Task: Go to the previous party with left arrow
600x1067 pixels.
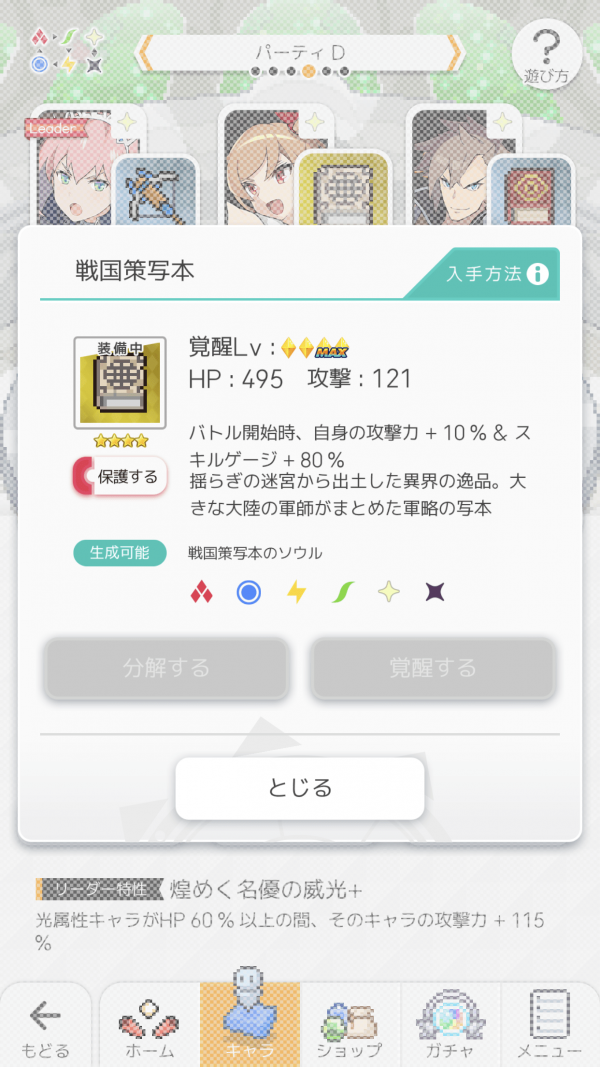Action: (144, 48)
